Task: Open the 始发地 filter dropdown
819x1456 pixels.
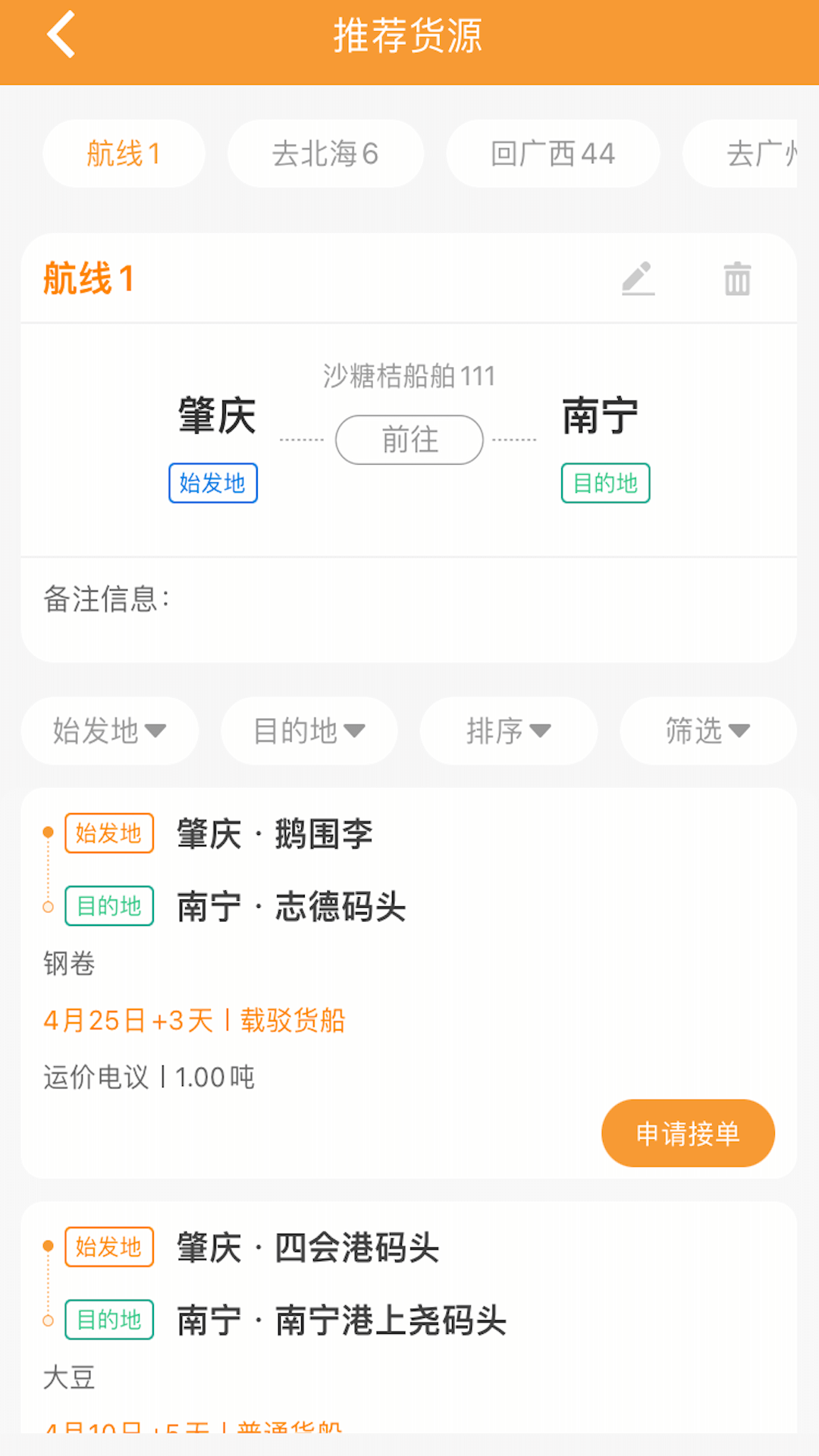Action: click(x=109, y=731)
